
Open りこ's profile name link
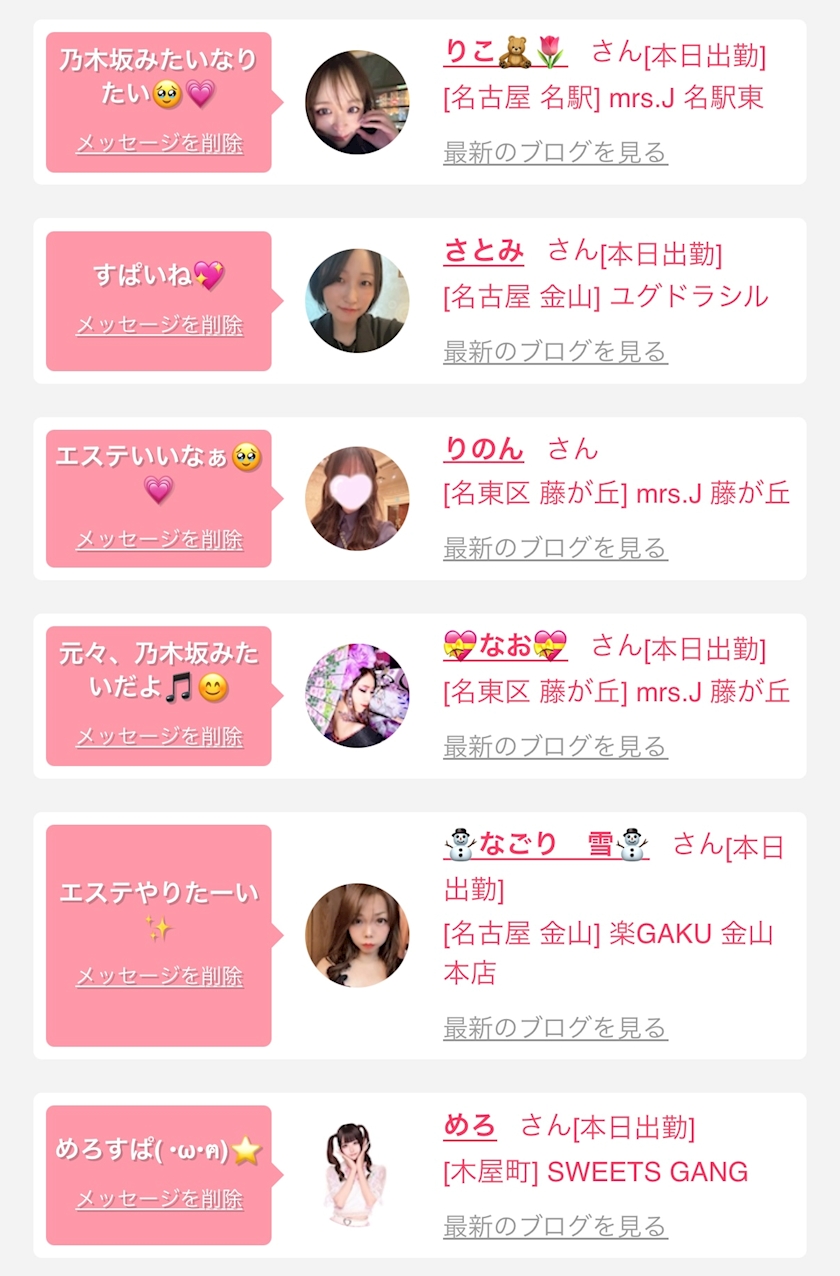pos(505,52)
